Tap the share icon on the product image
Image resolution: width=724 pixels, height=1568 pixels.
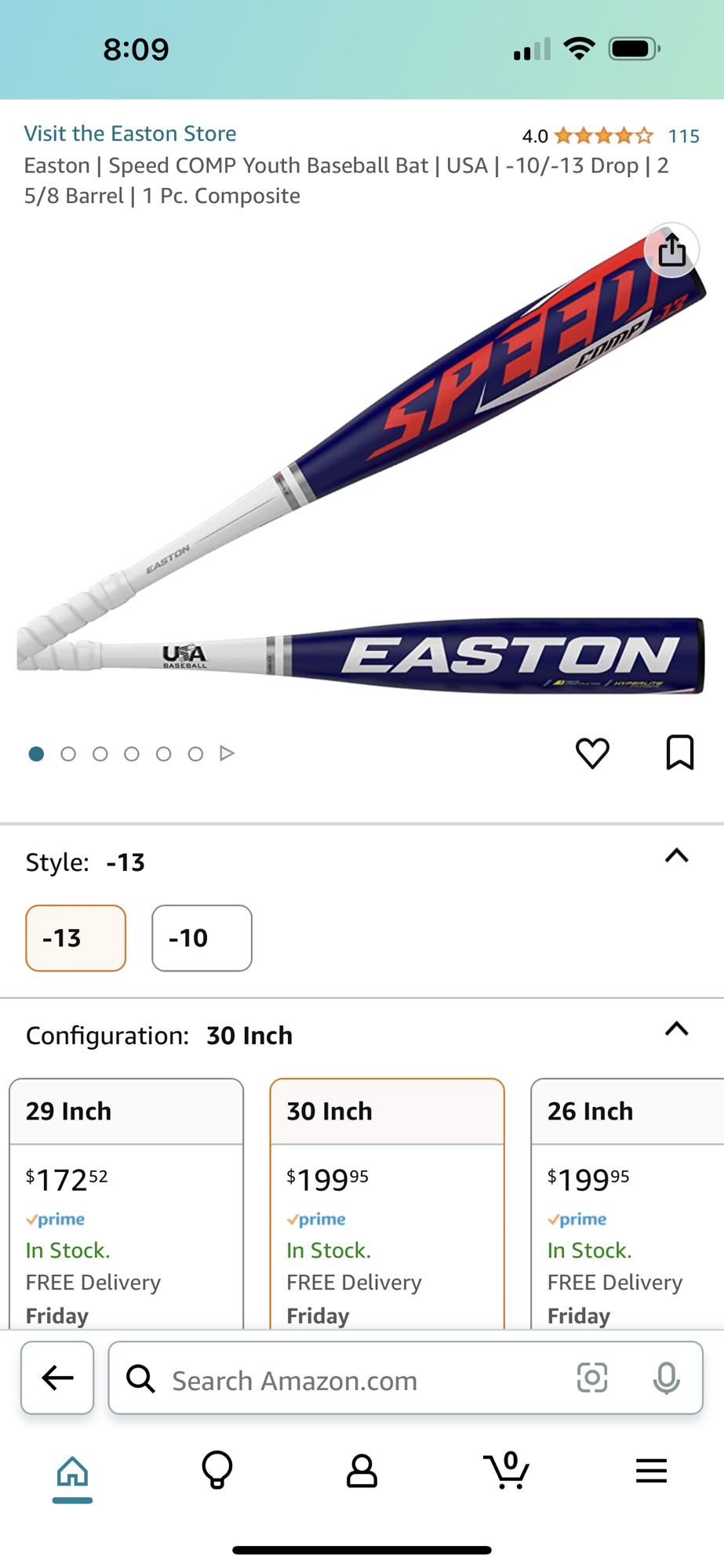click(672, 249)
